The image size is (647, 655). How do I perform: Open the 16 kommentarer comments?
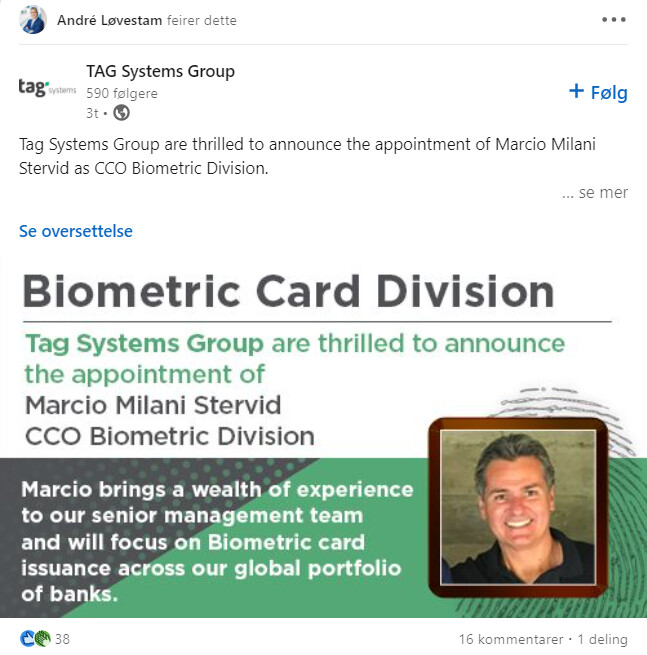point(508,639)
